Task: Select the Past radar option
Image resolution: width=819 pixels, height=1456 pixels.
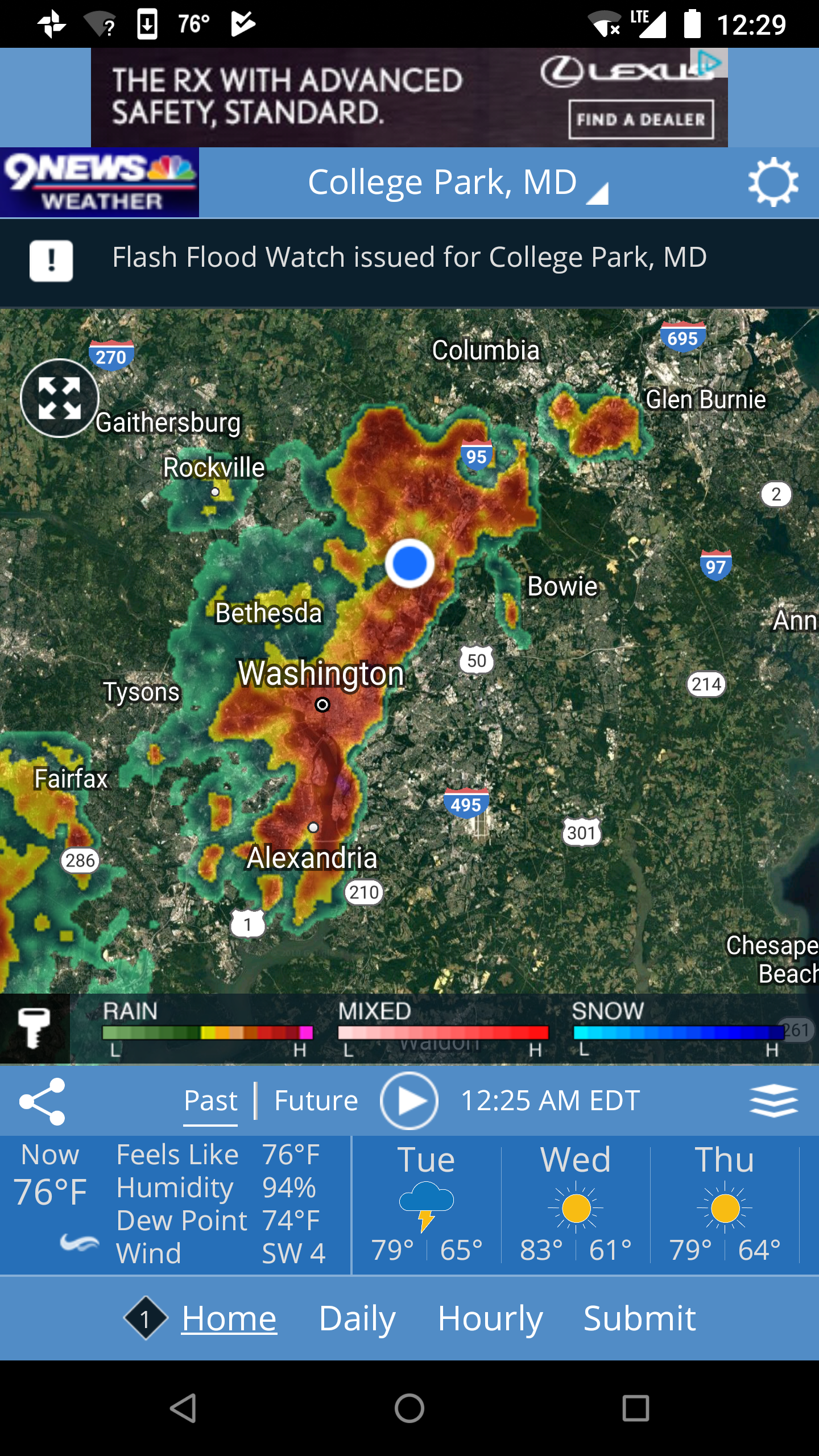Action: click(x=210, y=1102)
